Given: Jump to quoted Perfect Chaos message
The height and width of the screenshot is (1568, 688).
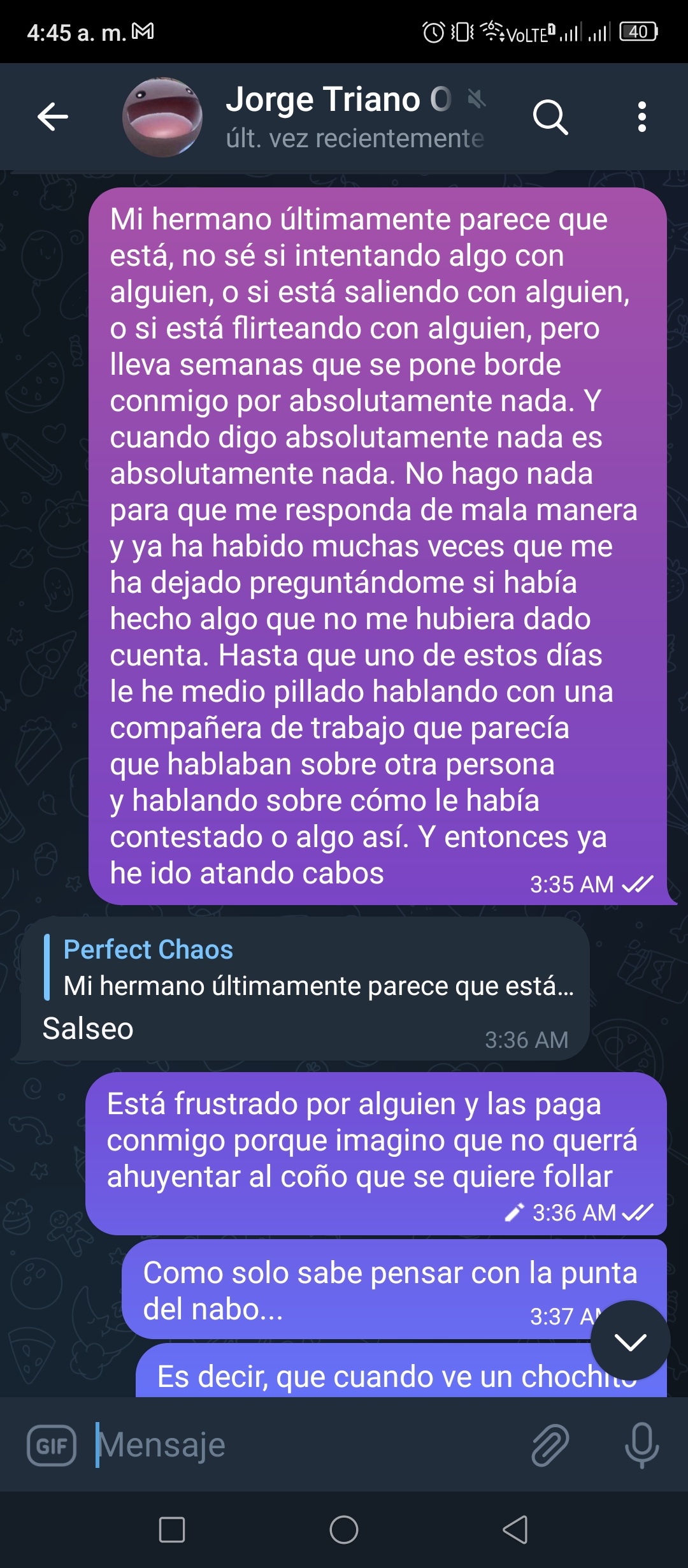Looking at the screenshot, I should point(310,968).
